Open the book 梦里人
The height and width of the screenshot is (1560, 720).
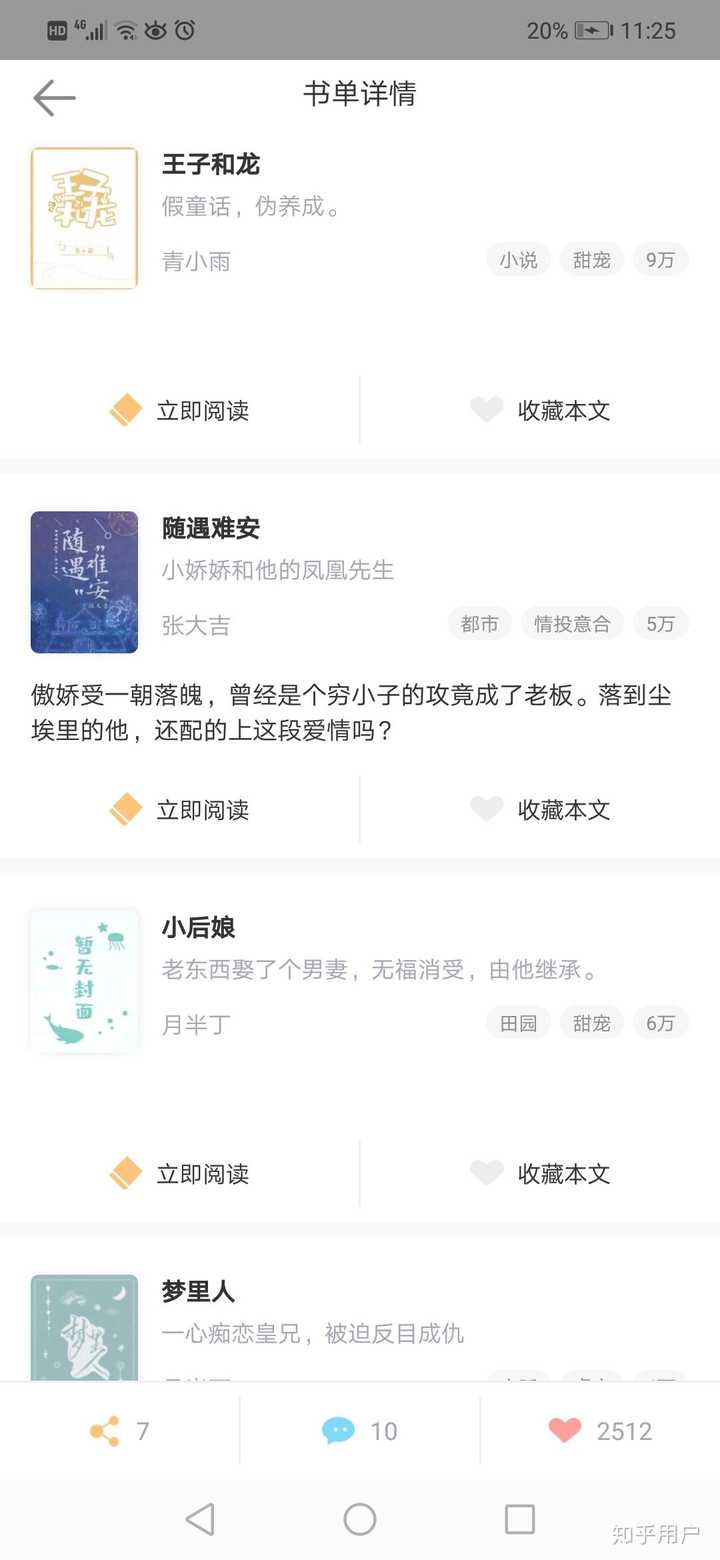pyautogui.click(x=198, y=1291)
